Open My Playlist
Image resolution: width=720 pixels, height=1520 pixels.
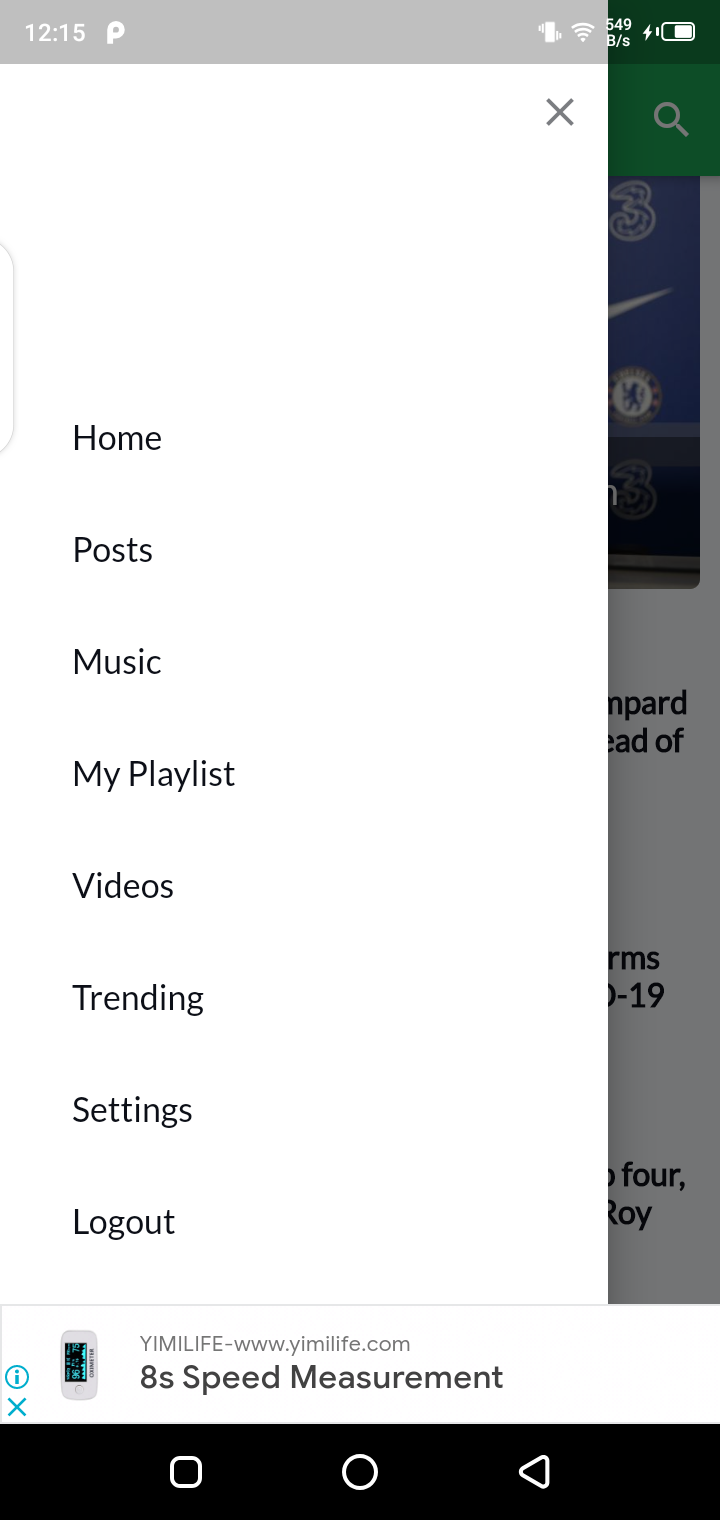pyautogui.click(x=154, y=774)
